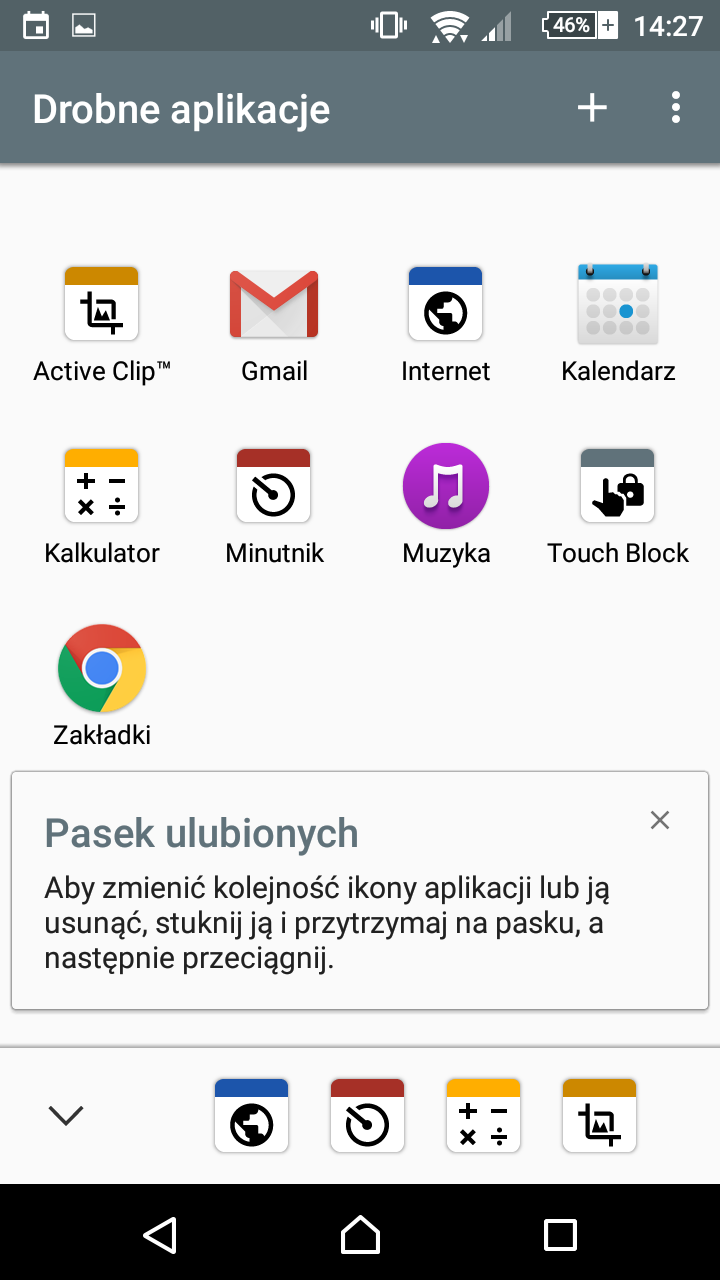The width and height of the screenshot is (720, 1280).
Task: Open the overflow menu
Action: [x=676, y=108]
